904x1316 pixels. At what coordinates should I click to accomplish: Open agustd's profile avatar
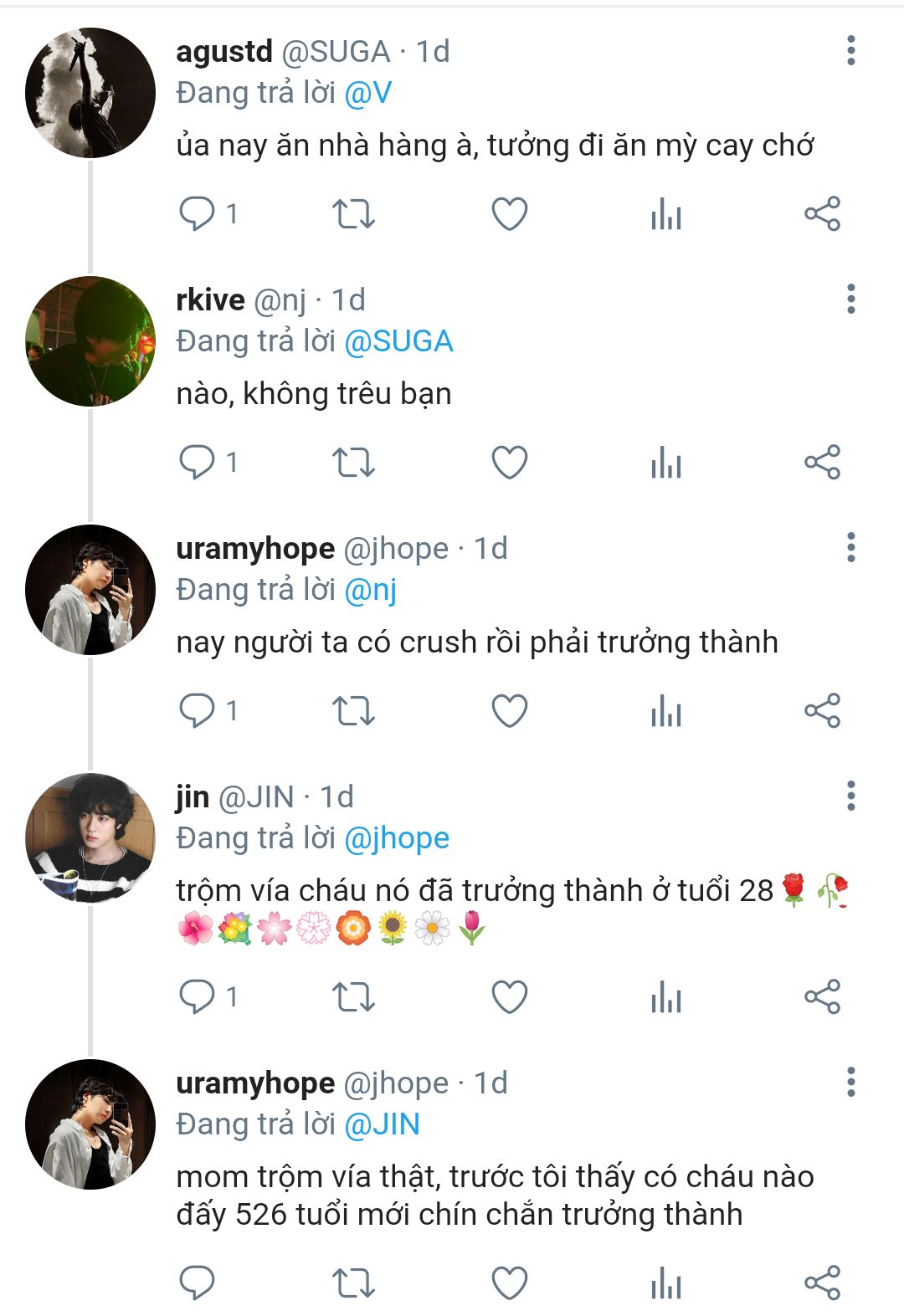tap(90, 93)
